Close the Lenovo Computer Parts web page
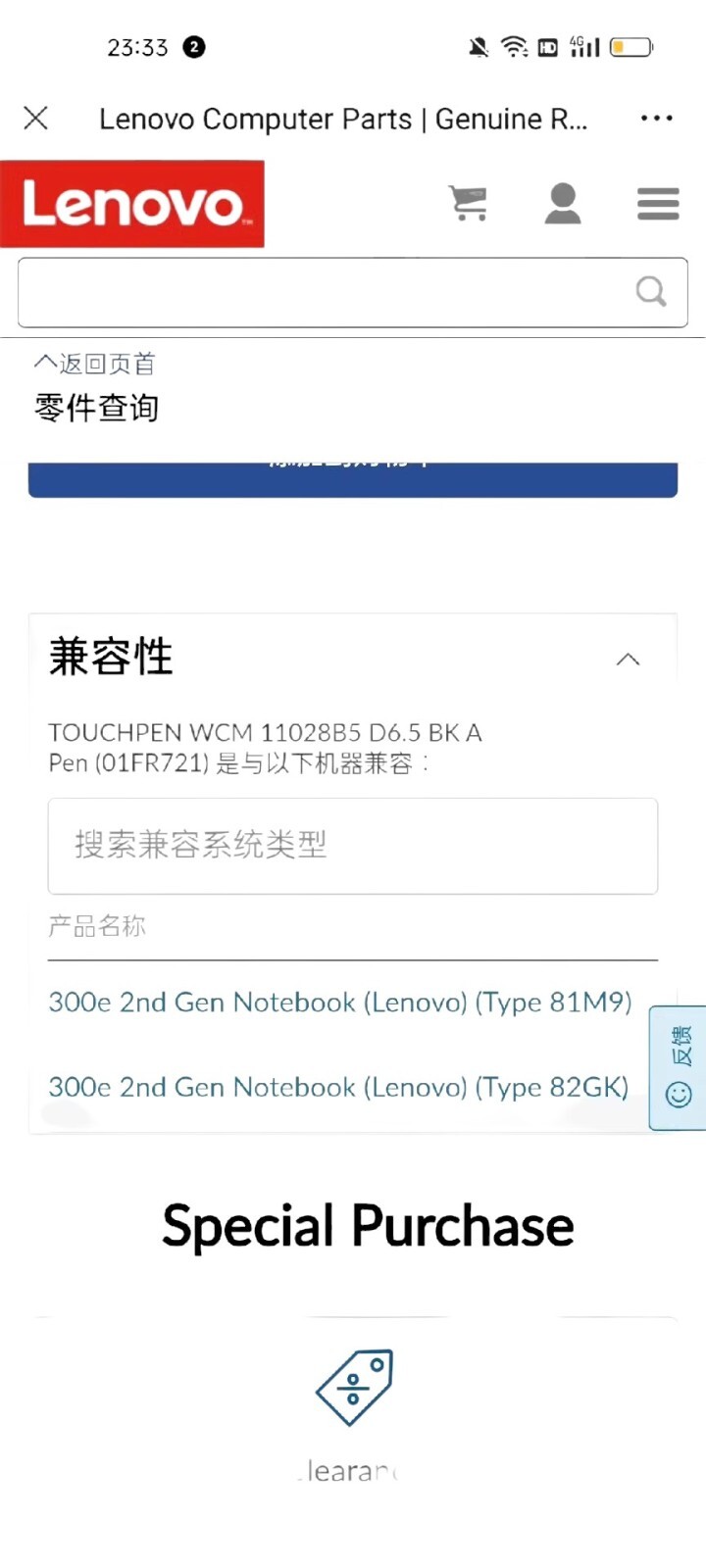Image resolution: width=706 pixels, height=1568 pixels. point(36,119)
